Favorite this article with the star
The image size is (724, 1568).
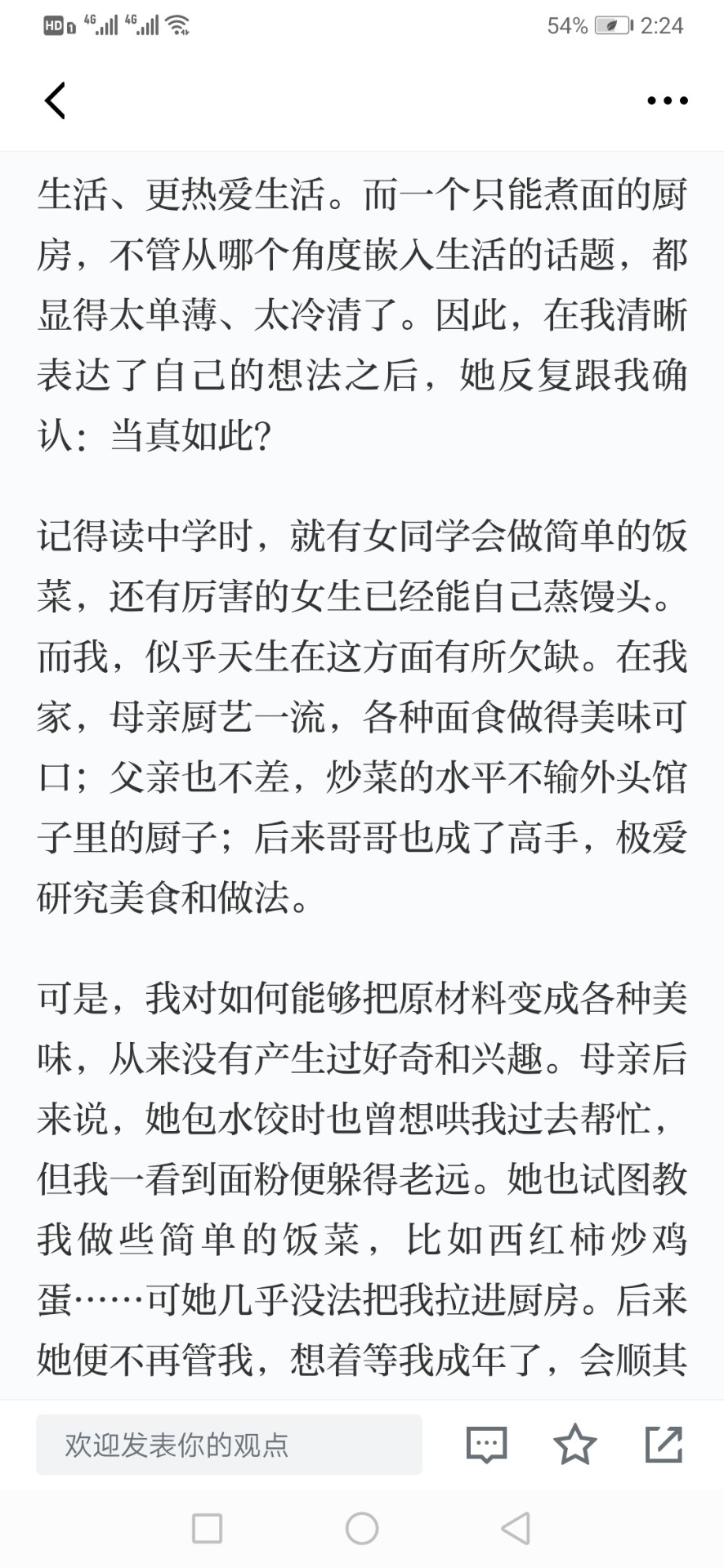[575, 1444]
